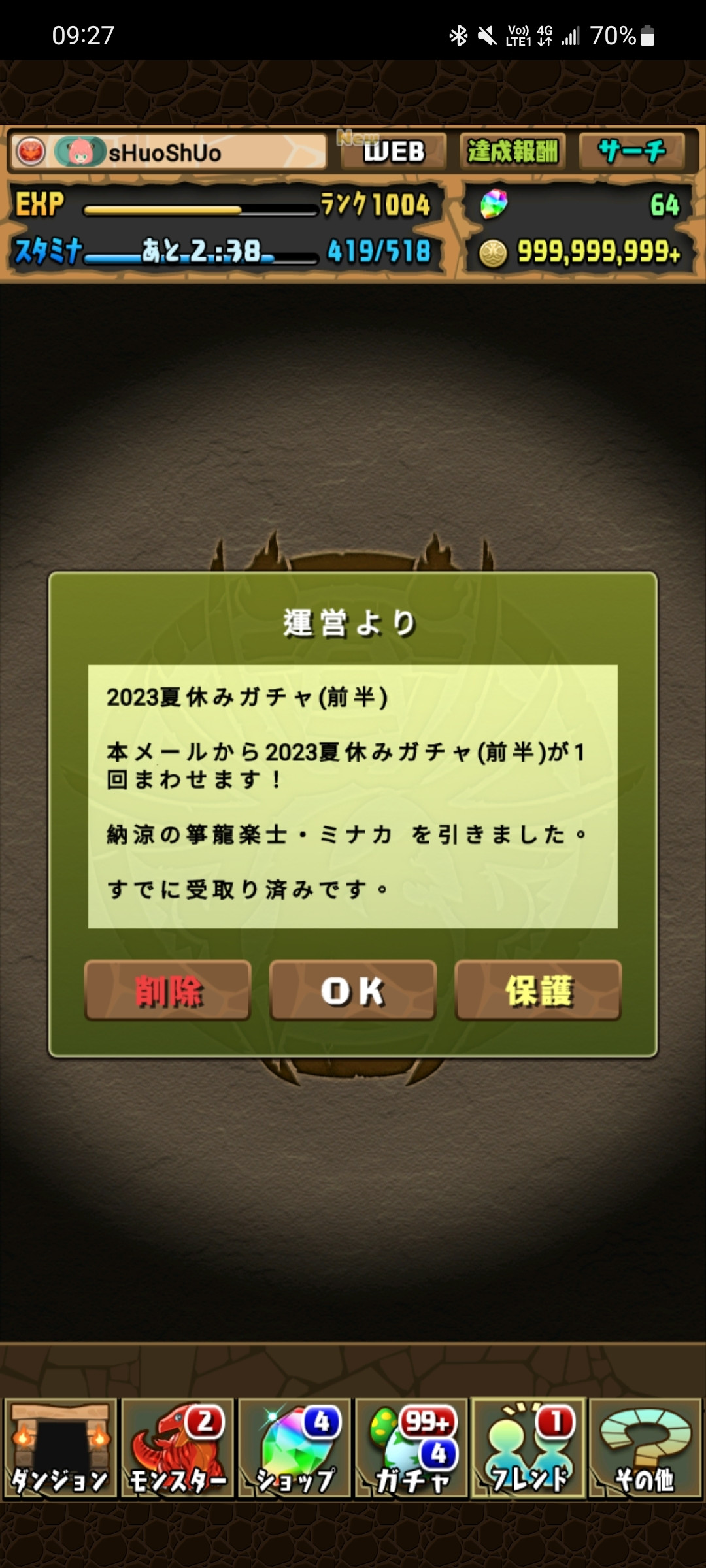Open the WEB button

[394, 152]
